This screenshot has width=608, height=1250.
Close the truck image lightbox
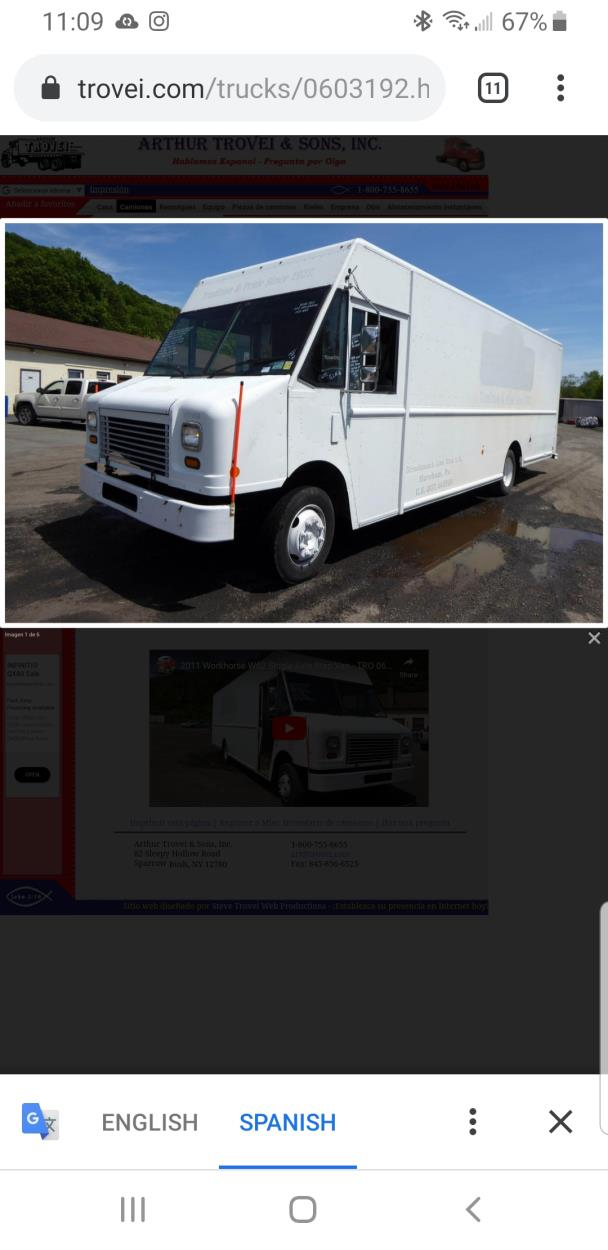tap(594, 638)
